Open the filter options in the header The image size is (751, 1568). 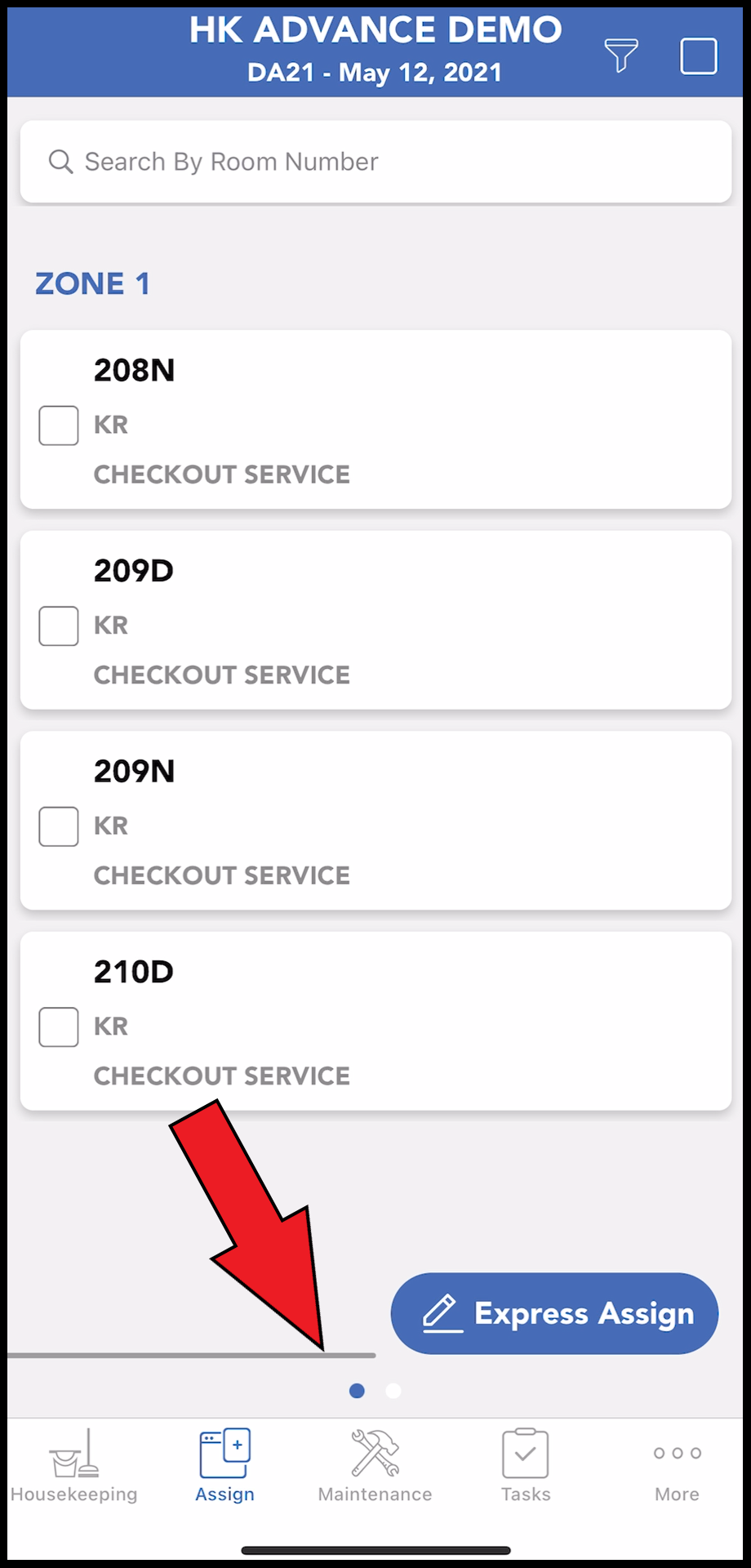pyautogui.click(x=620, y=56)
